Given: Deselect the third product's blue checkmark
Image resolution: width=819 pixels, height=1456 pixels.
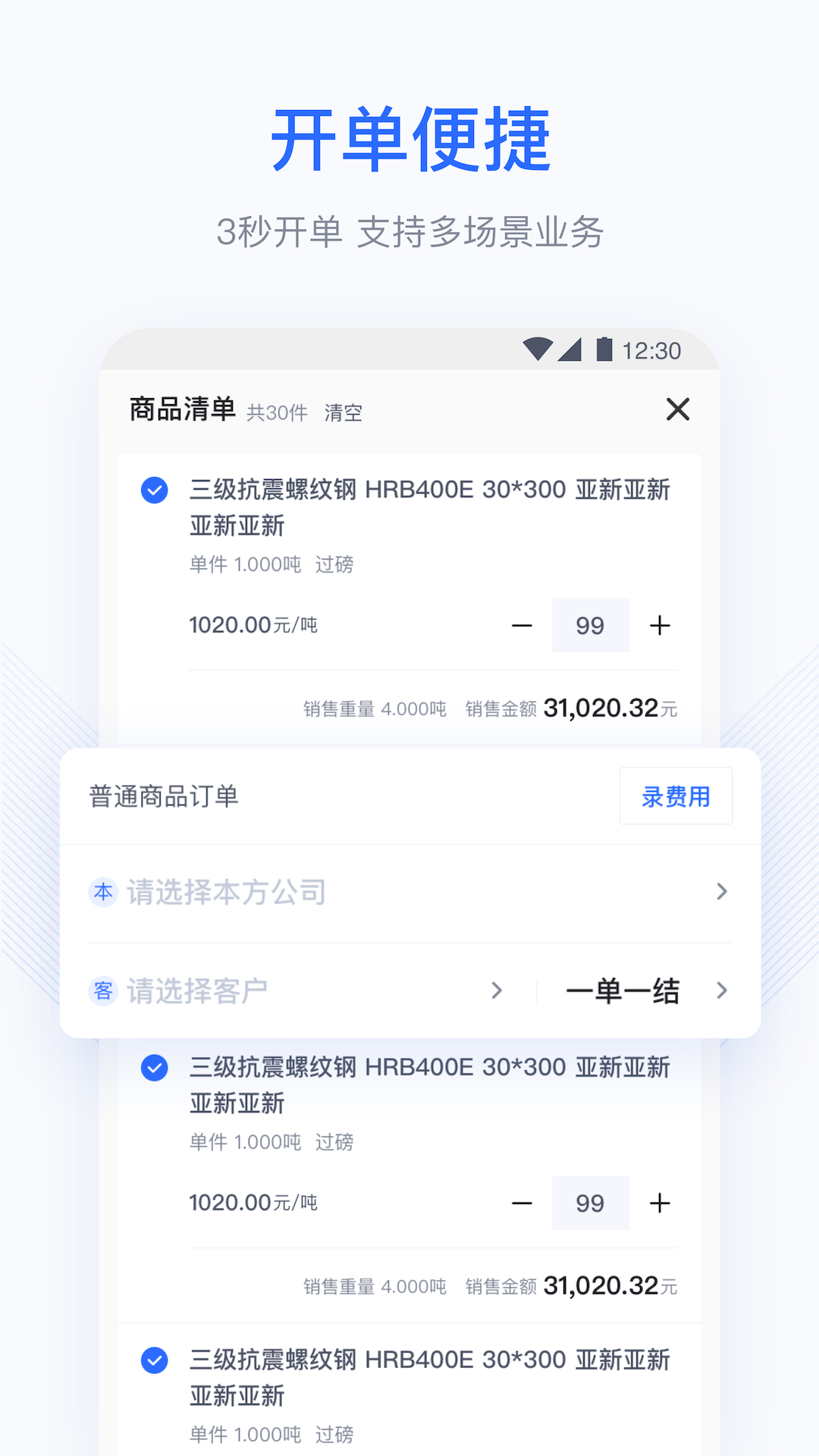Looking at the screenshot, I should coord(154,1361).
